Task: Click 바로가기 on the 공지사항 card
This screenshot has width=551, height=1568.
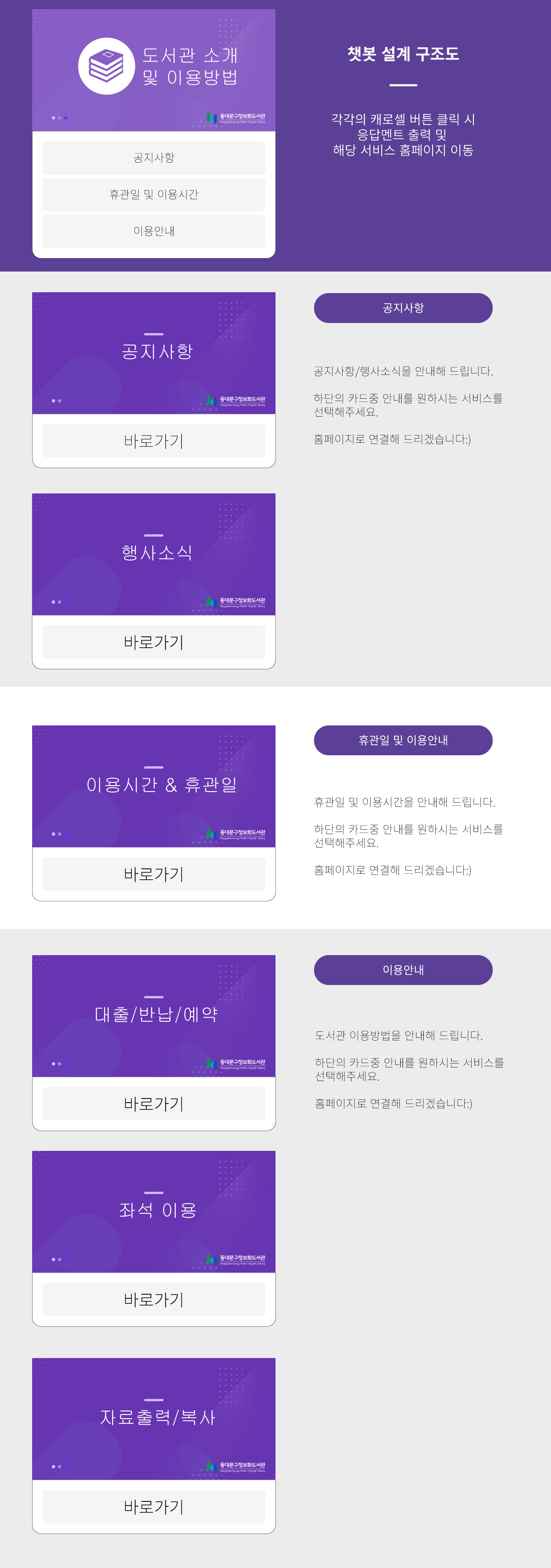Action: 154,440
